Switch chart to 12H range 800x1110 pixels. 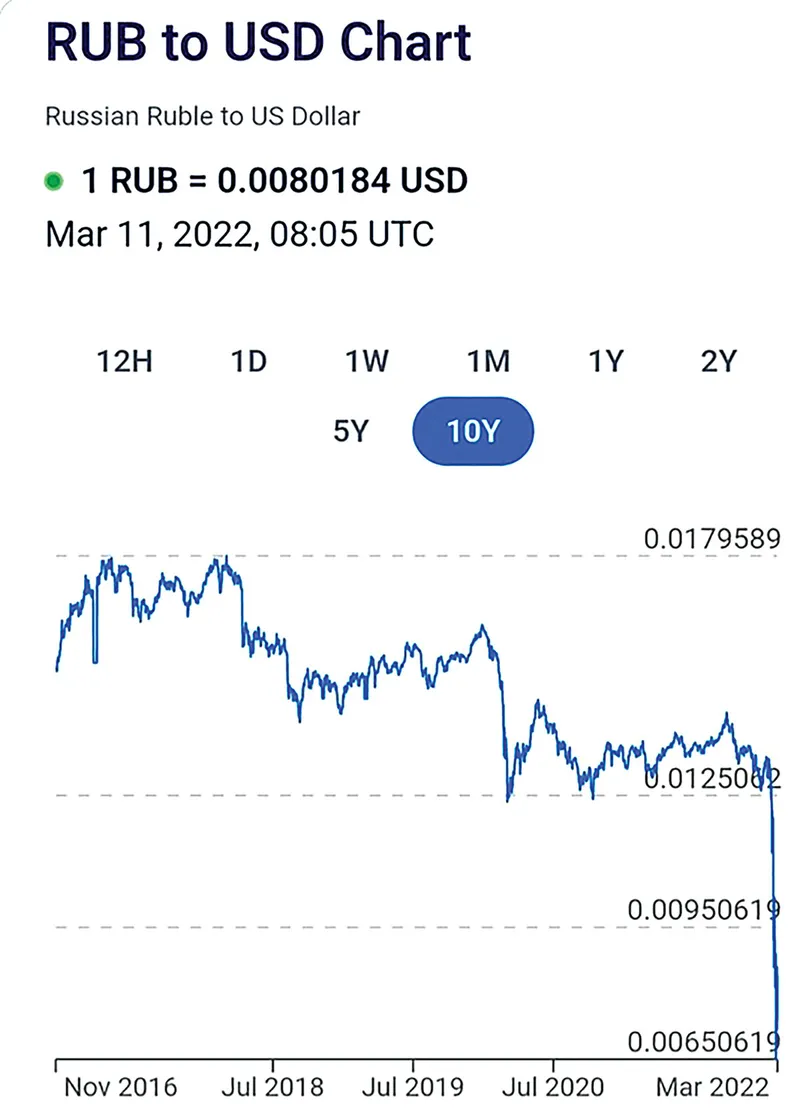125,361
